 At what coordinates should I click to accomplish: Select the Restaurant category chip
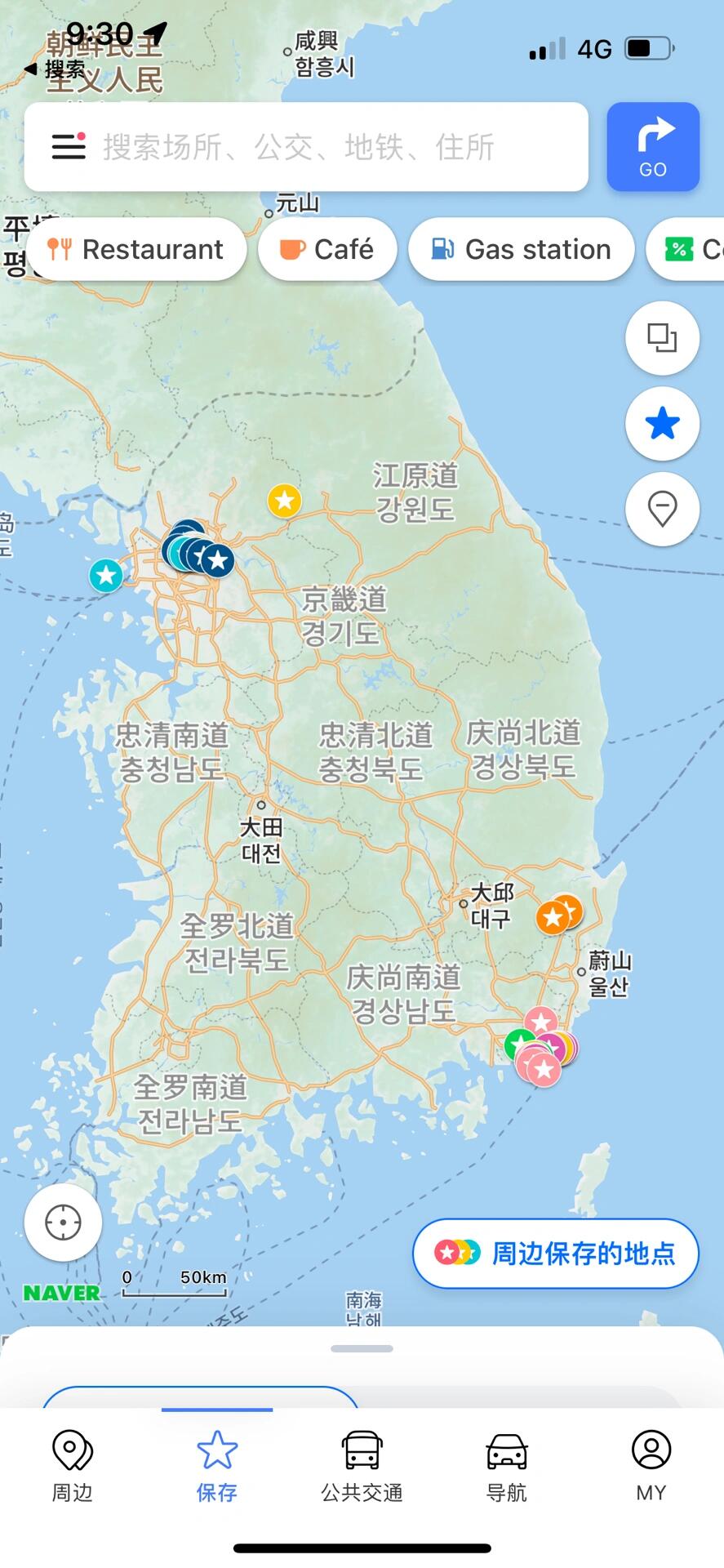pyautogui.click(x=136, y=249)
